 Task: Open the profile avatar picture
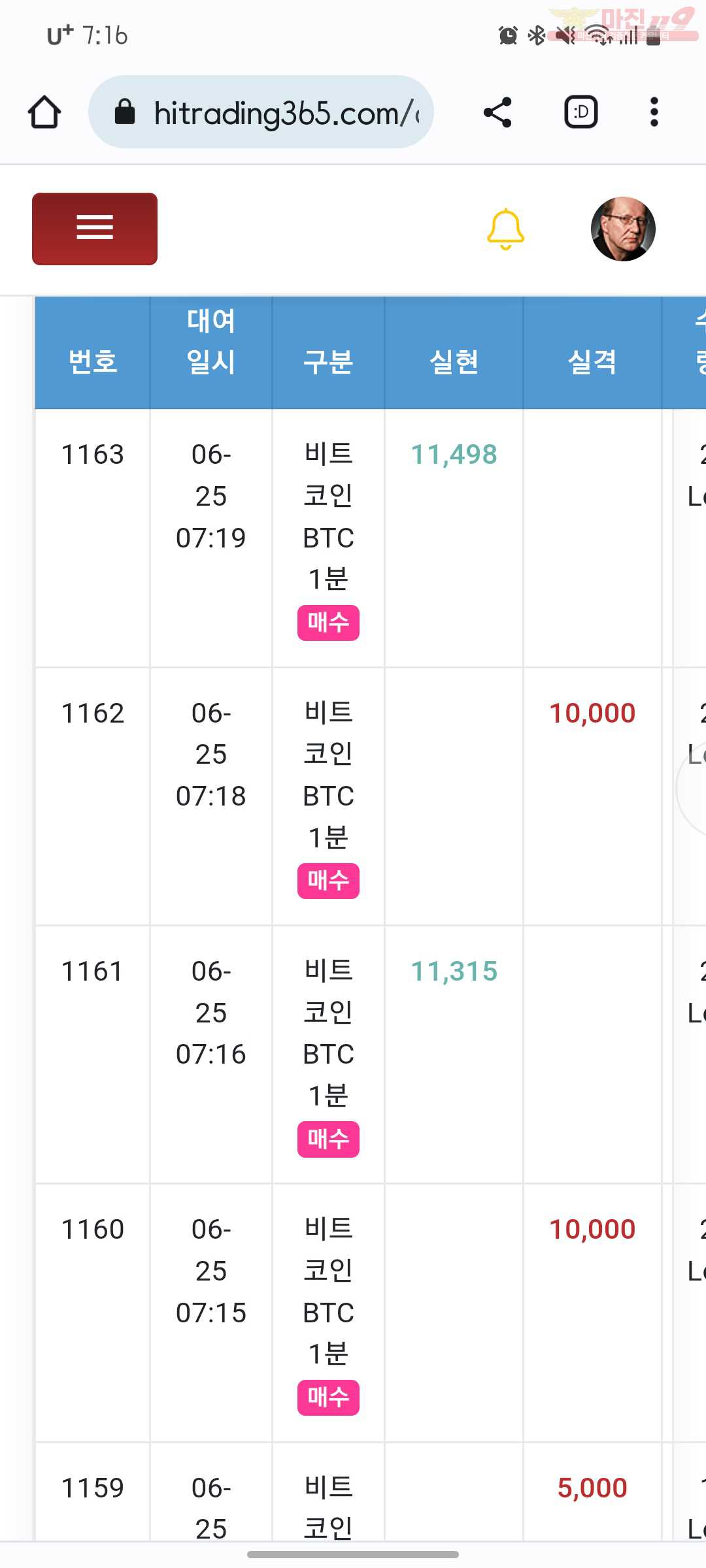tap(623, 229)
